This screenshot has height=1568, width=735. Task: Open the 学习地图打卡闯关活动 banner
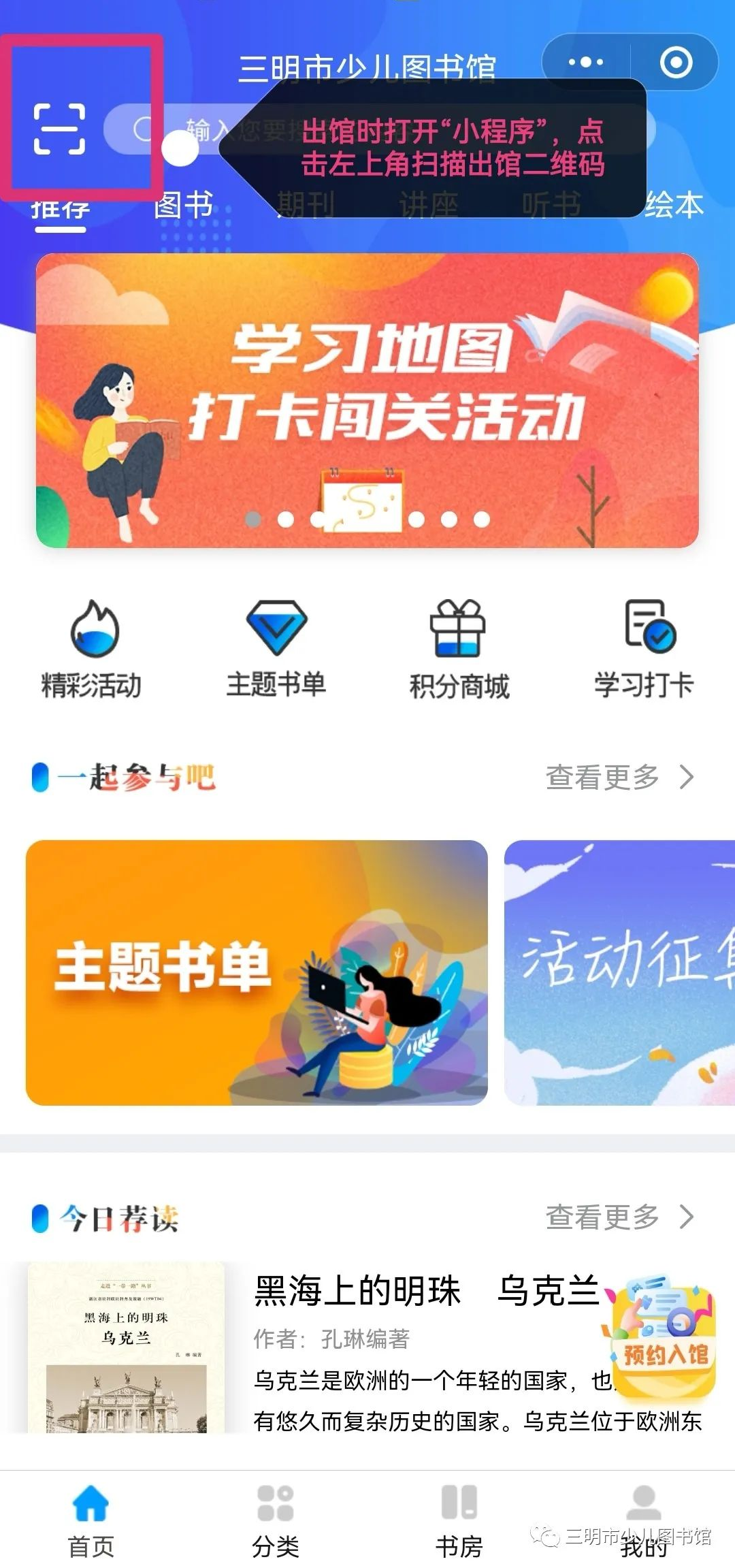coord(367,400)
